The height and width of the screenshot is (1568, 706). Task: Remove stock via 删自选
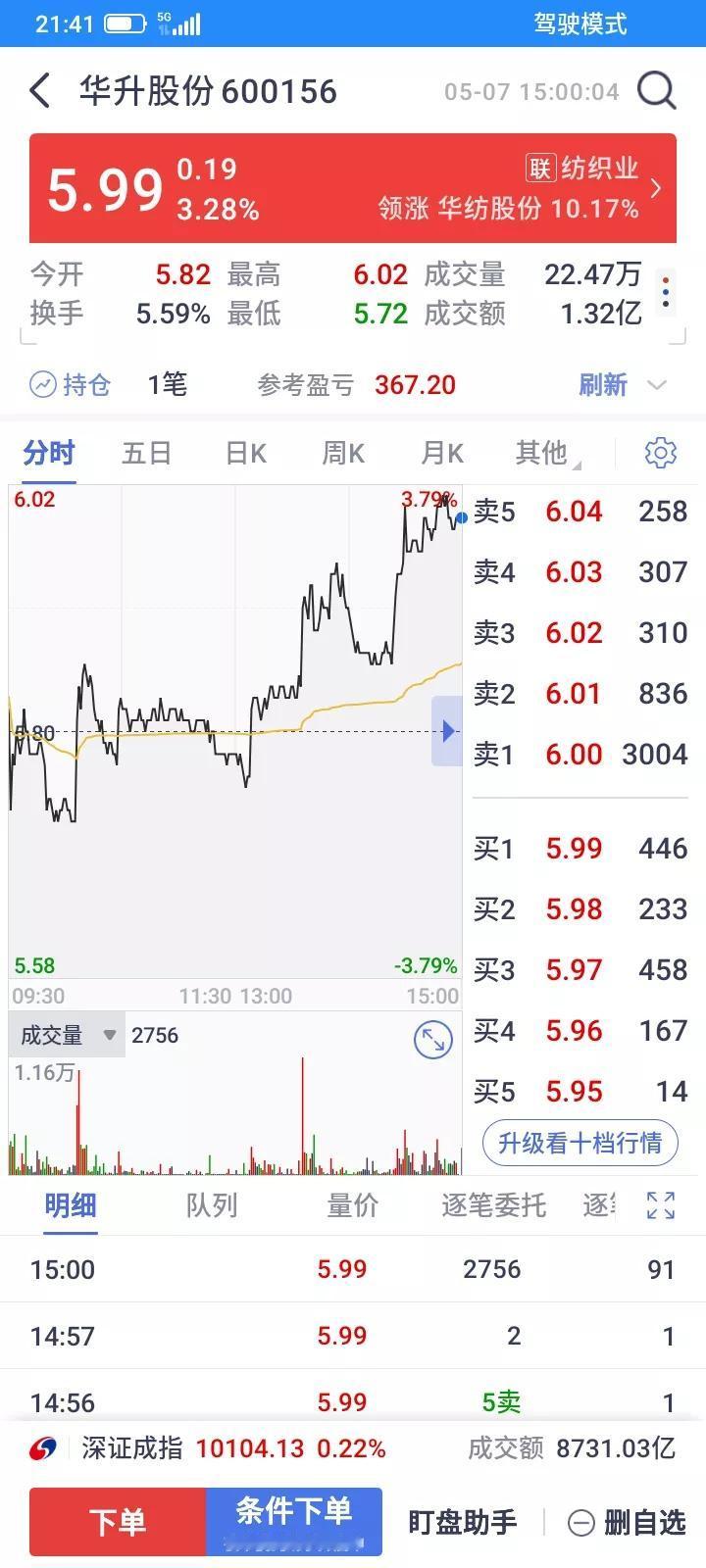pos(628,1522)
